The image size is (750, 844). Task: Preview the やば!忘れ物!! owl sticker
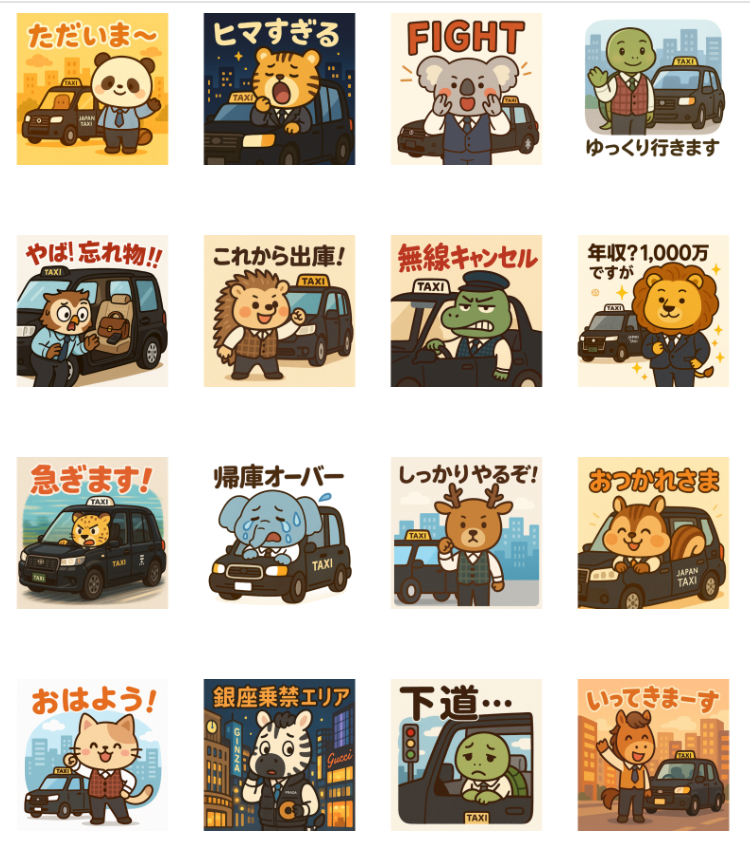[x=92, y=311]
